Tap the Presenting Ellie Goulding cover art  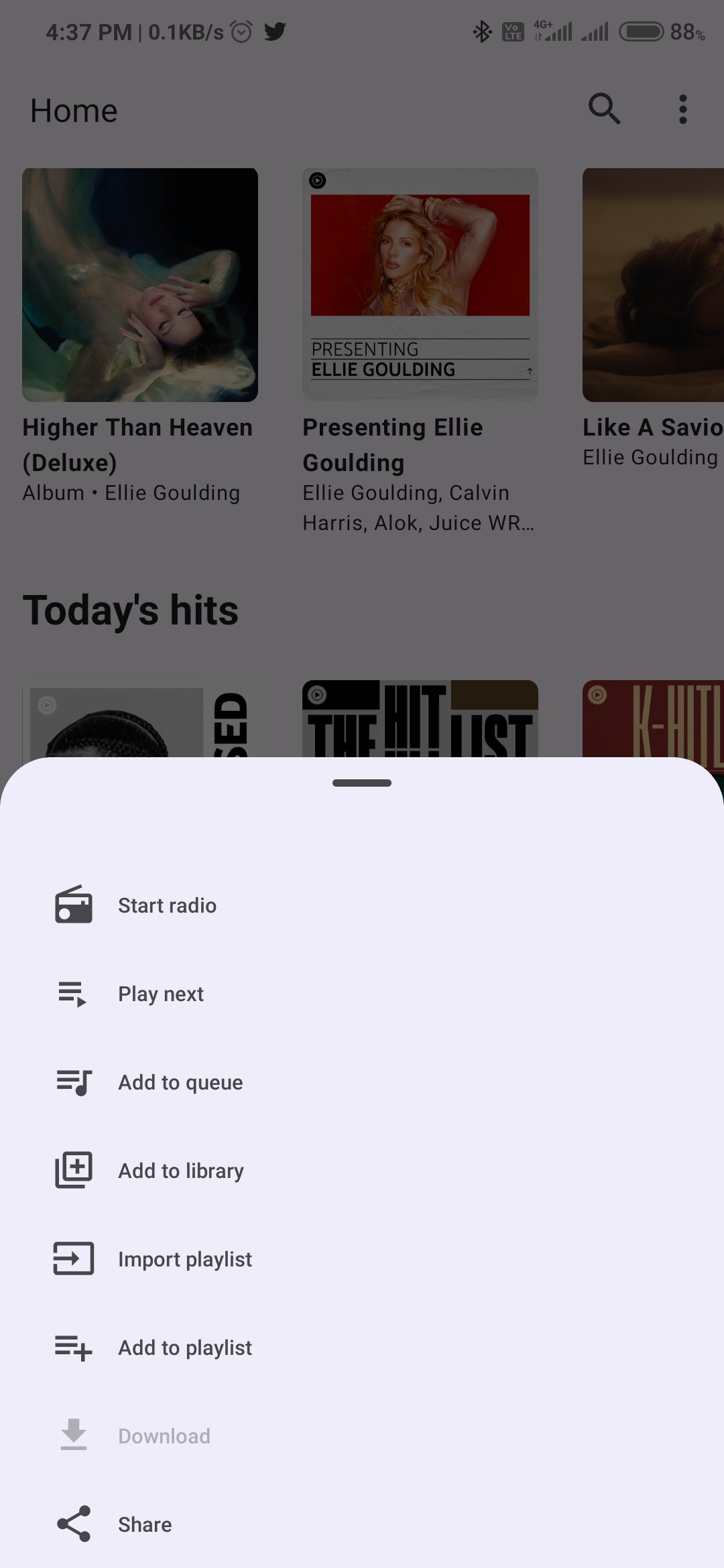tap(420, 284)
